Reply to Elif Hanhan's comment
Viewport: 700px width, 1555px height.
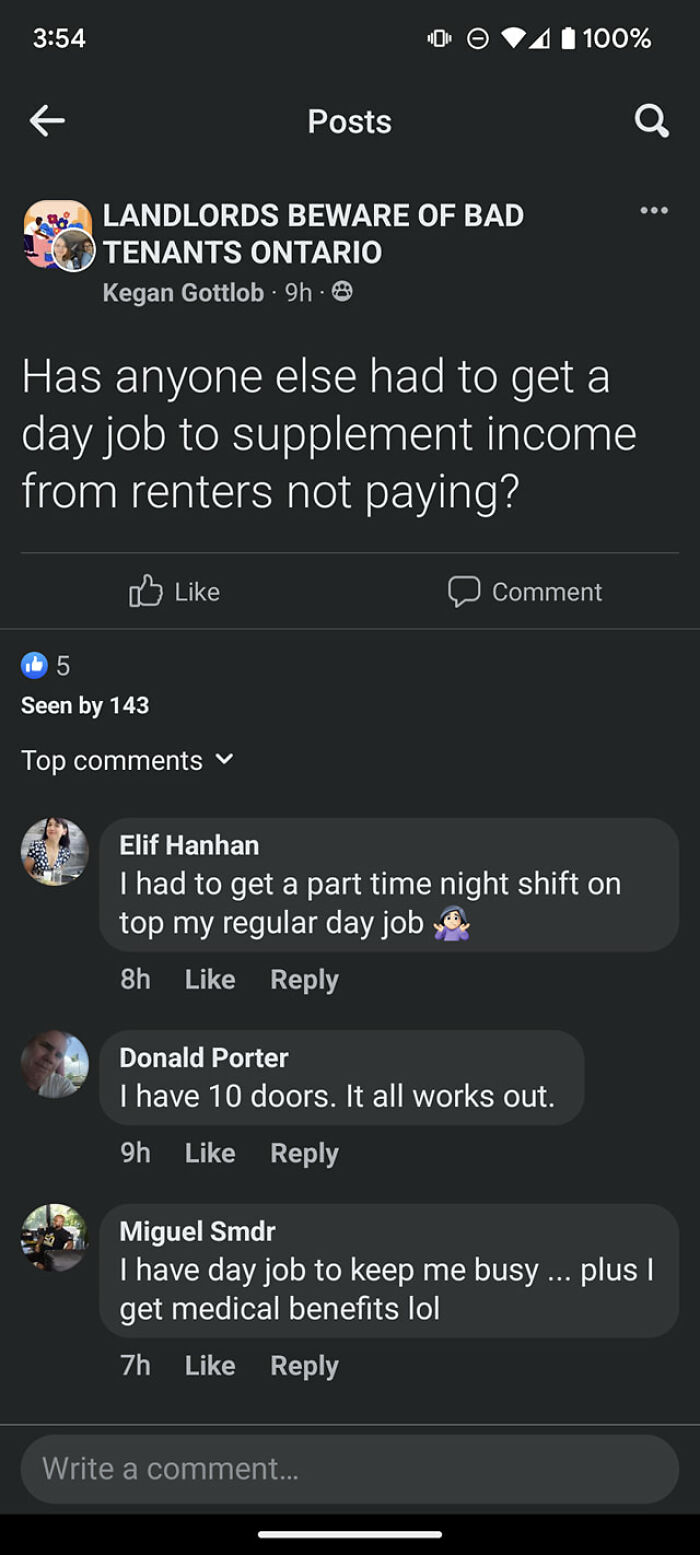[x=304, y=979]
